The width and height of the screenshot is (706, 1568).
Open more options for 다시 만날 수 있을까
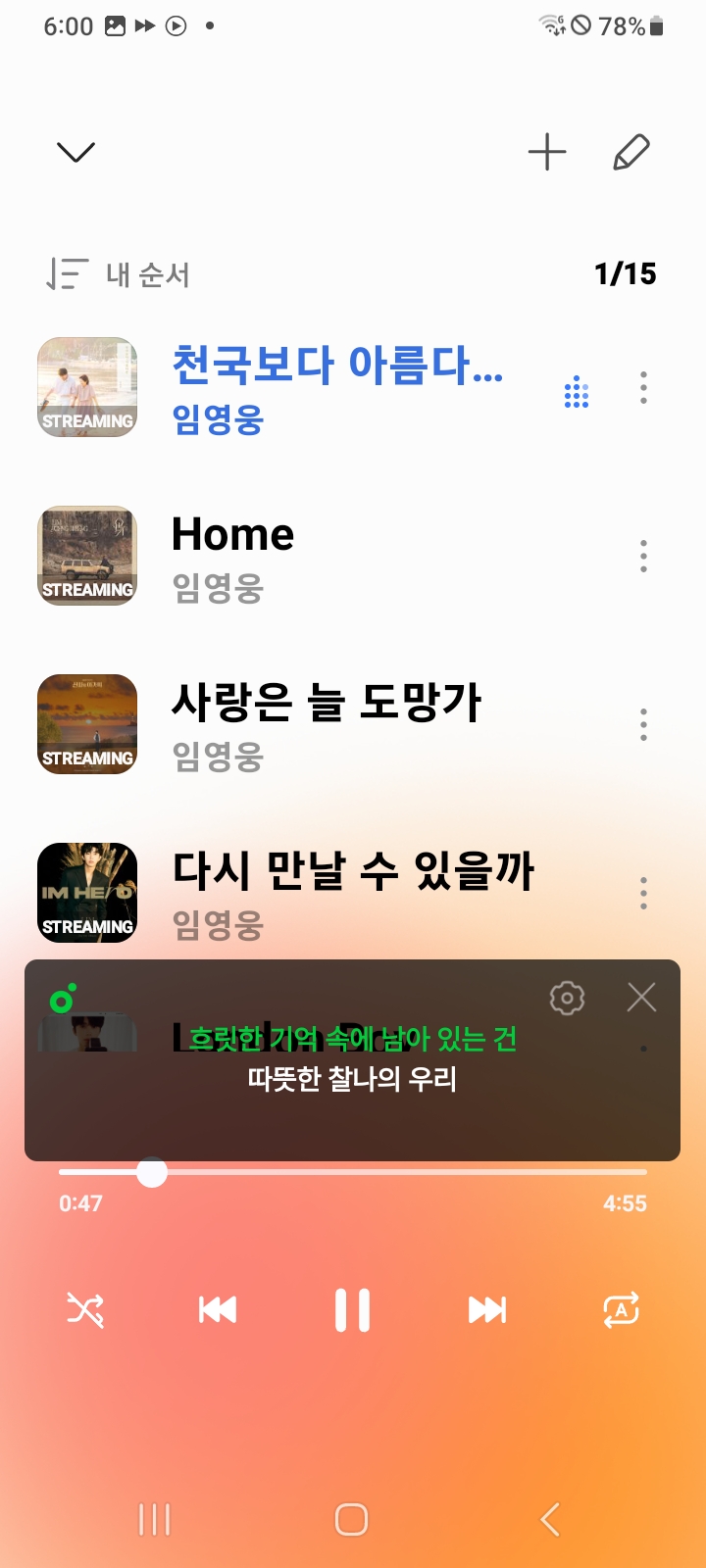pyautogui.click(x=643, y=894)
